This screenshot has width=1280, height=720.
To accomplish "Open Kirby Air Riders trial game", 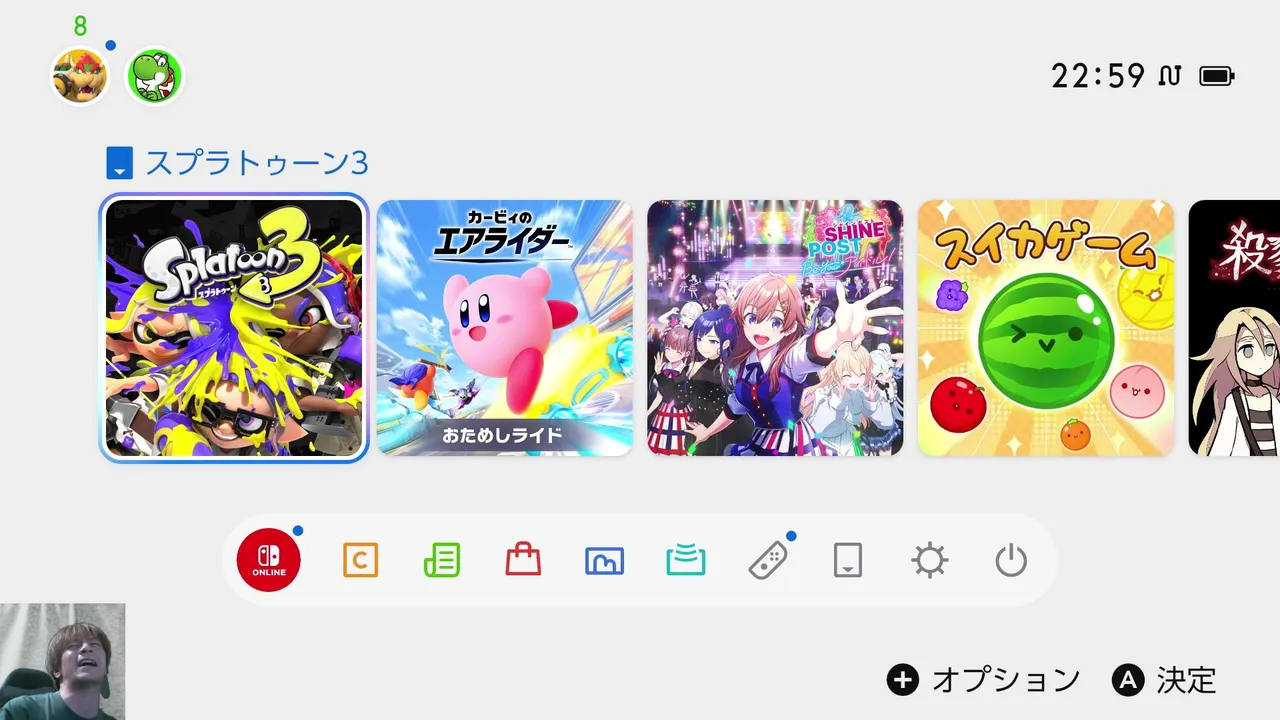I will coord(505,328).
